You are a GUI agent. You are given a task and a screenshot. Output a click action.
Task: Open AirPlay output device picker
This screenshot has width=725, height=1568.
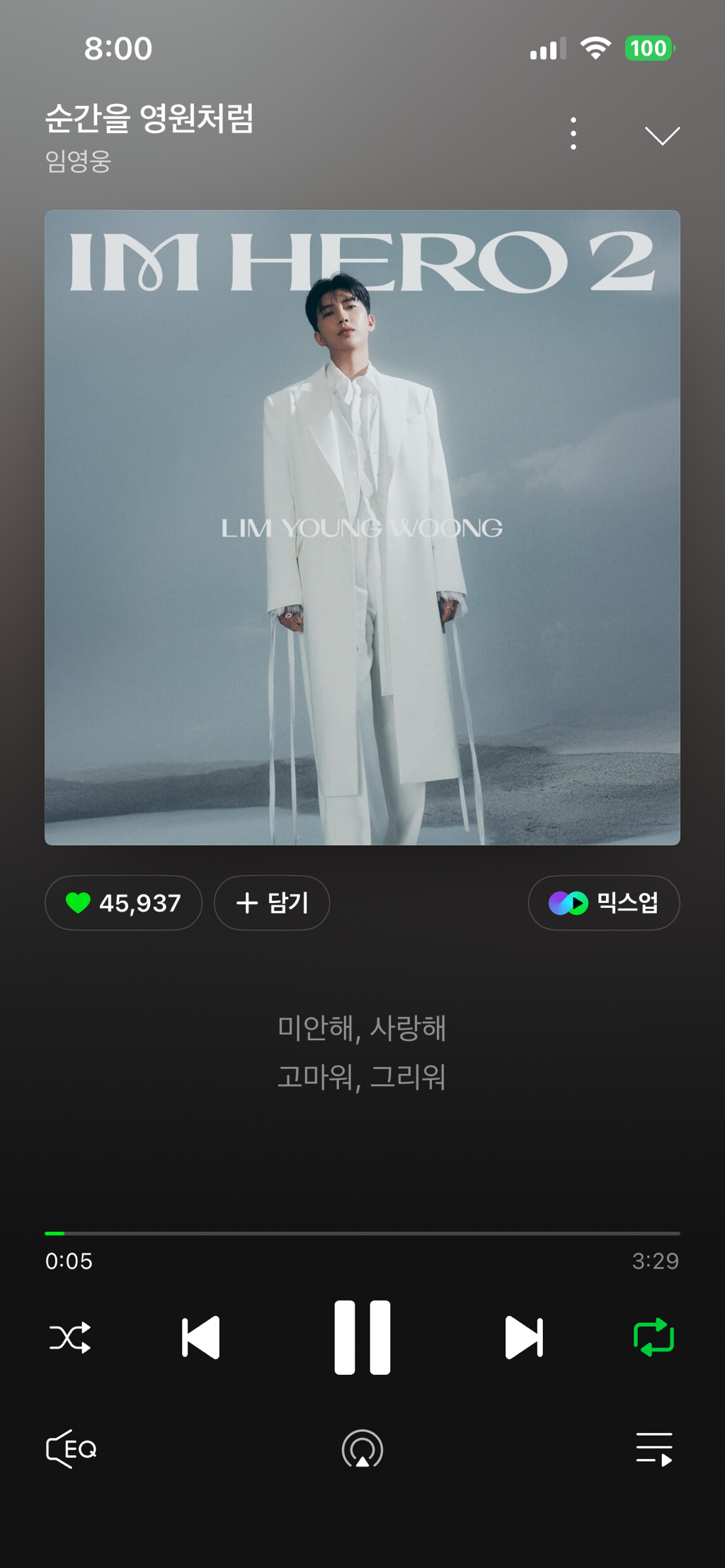[362, 1449]
